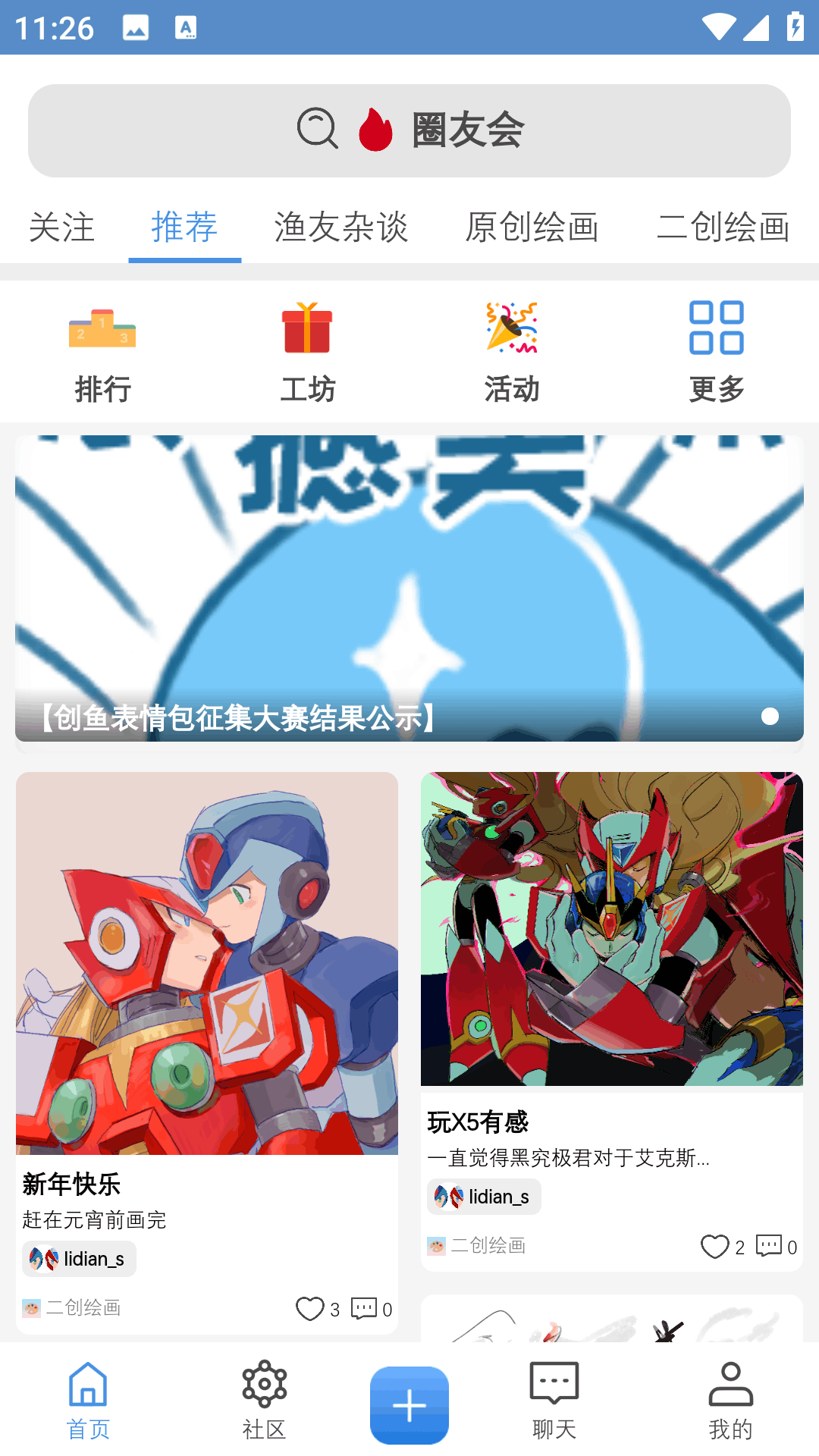Screen dimensions: 819x1456
Task: Tap the search magnifier icon
Action: [x=317, y=129]
